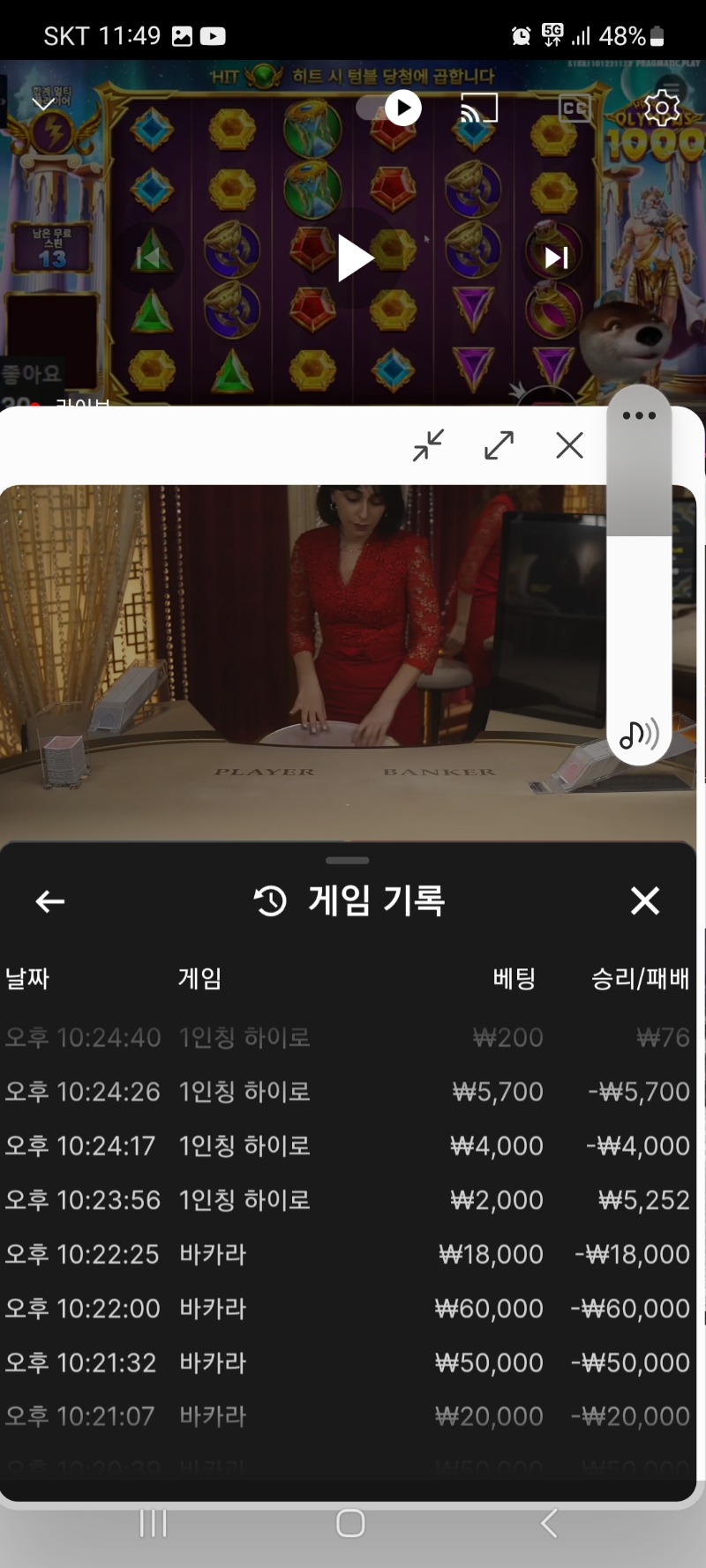Go back from the 게임 기록 panel
This screenshot has height=1568, width=706.
click(49, 901)
